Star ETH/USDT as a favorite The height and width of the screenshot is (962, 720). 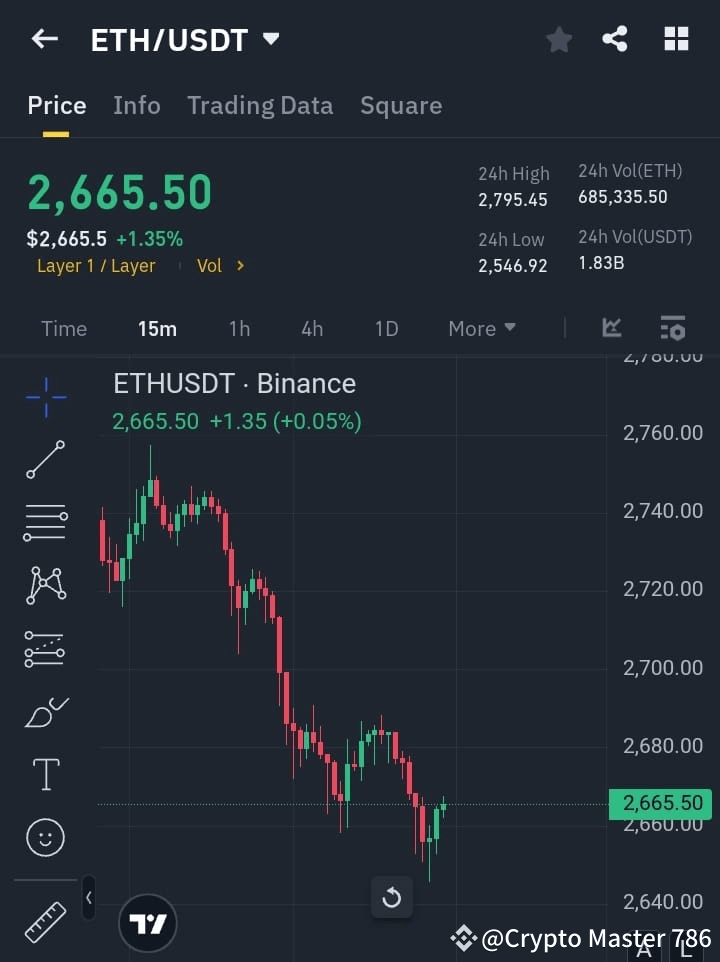(558, 39)
